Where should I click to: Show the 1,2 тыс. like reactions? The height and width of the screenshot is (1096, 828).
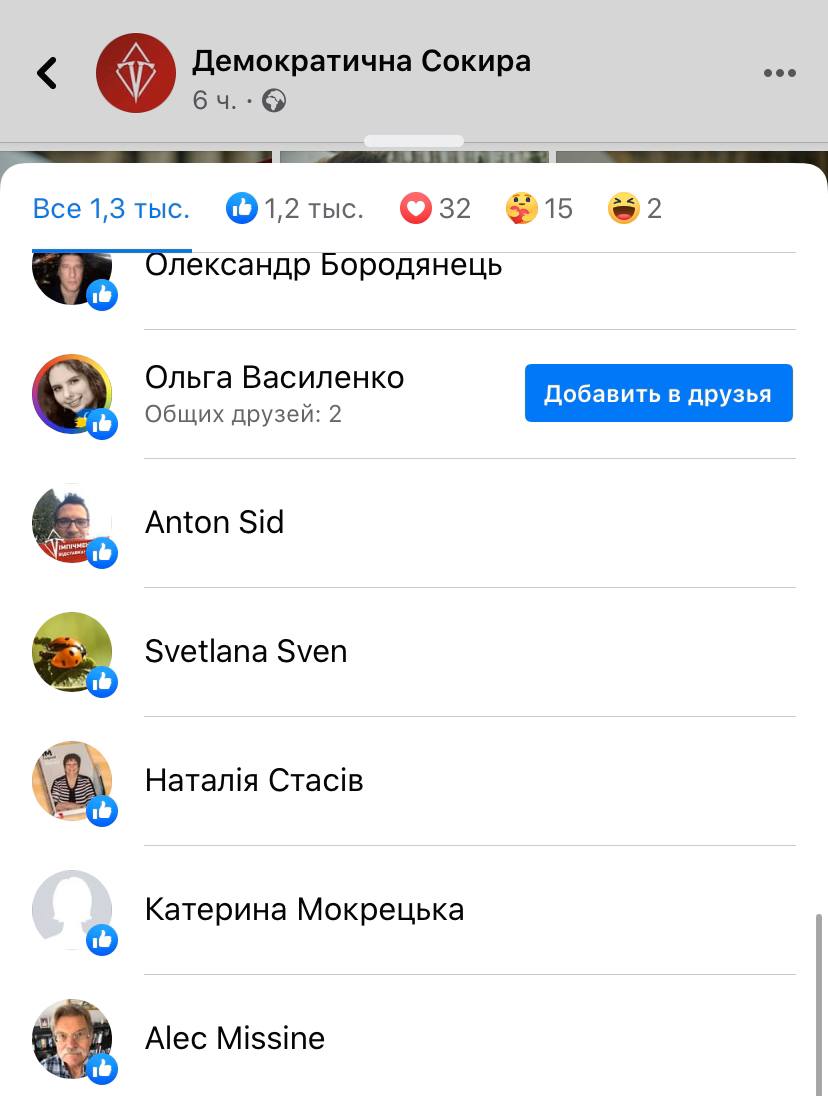(295, 209)
